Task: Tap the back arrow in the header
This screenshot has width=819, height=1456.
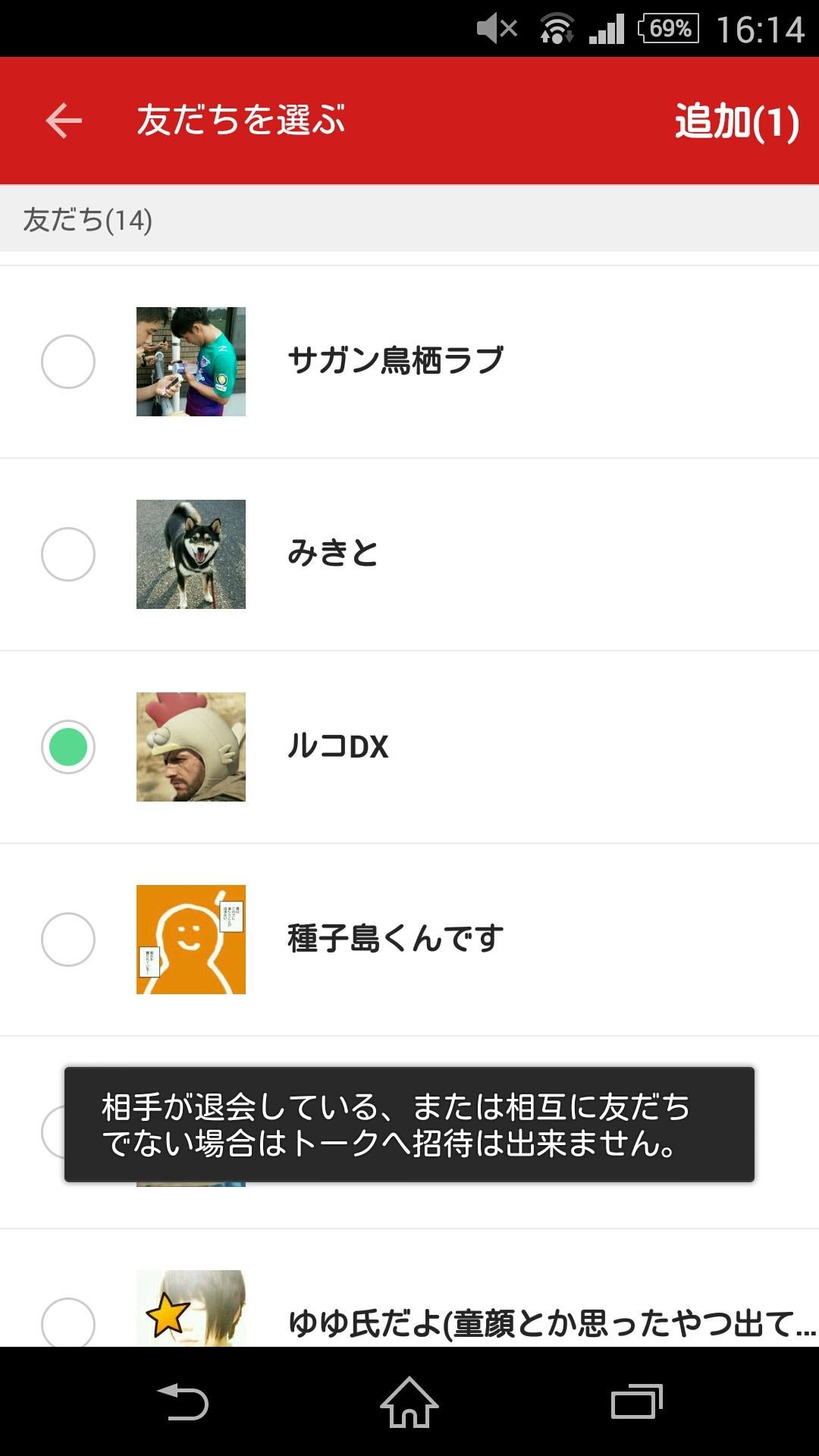Action: pyautogui.click(x=64, y=120)
